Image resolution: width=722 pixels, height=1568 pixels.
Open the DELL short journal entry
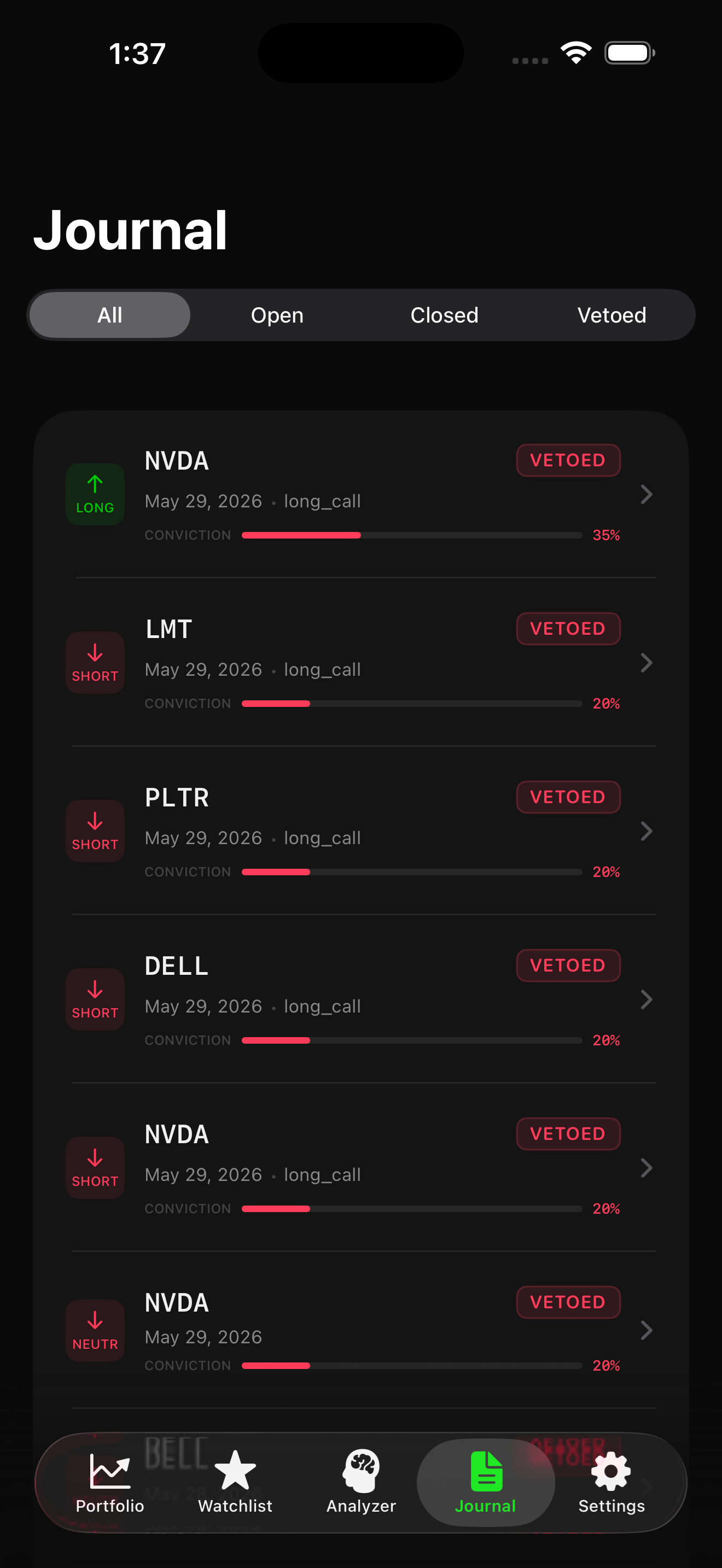tap(361, 999)
